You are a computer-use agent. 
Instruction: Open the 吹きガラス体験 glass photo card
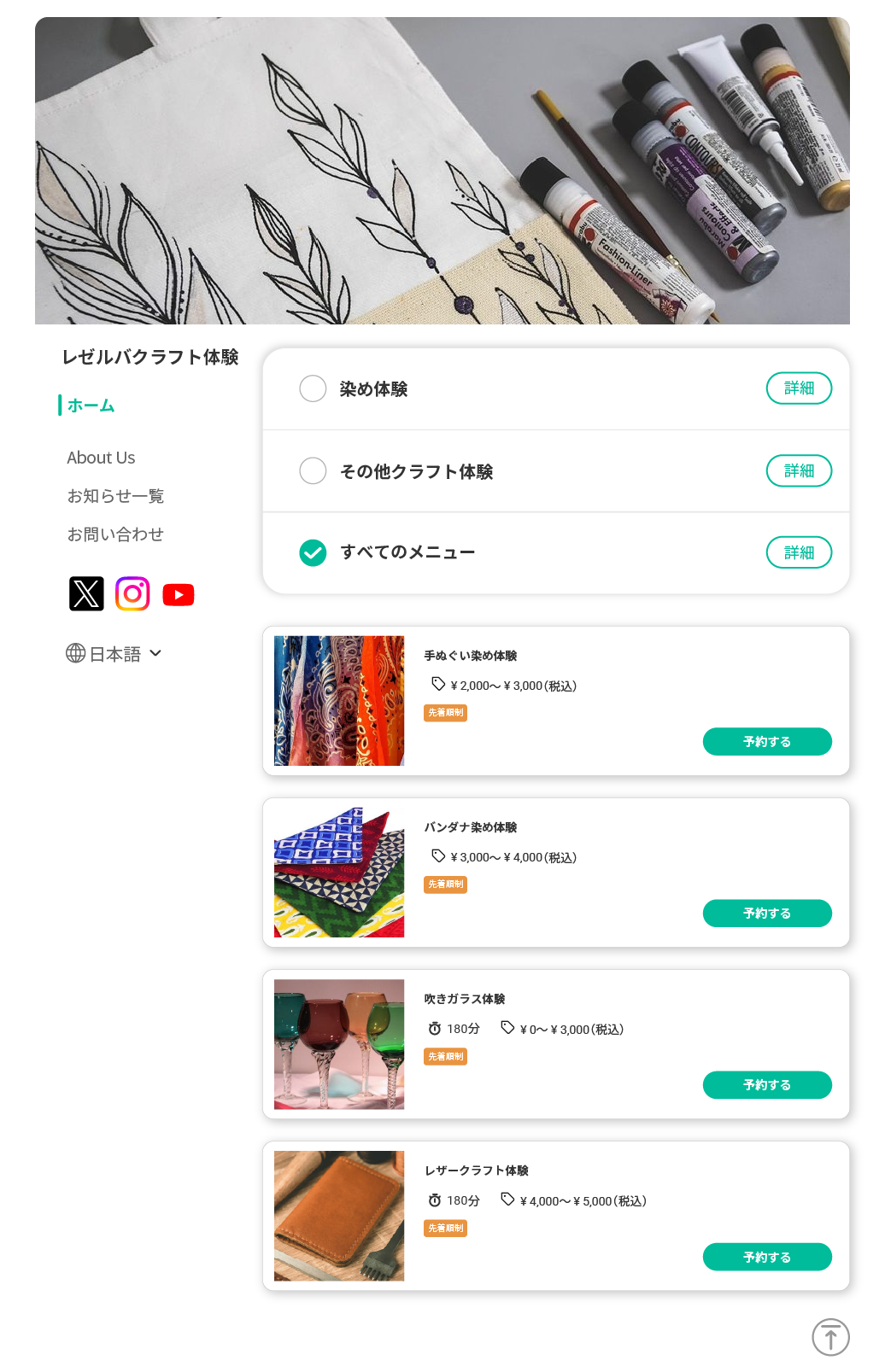(x=339, y=1044)
